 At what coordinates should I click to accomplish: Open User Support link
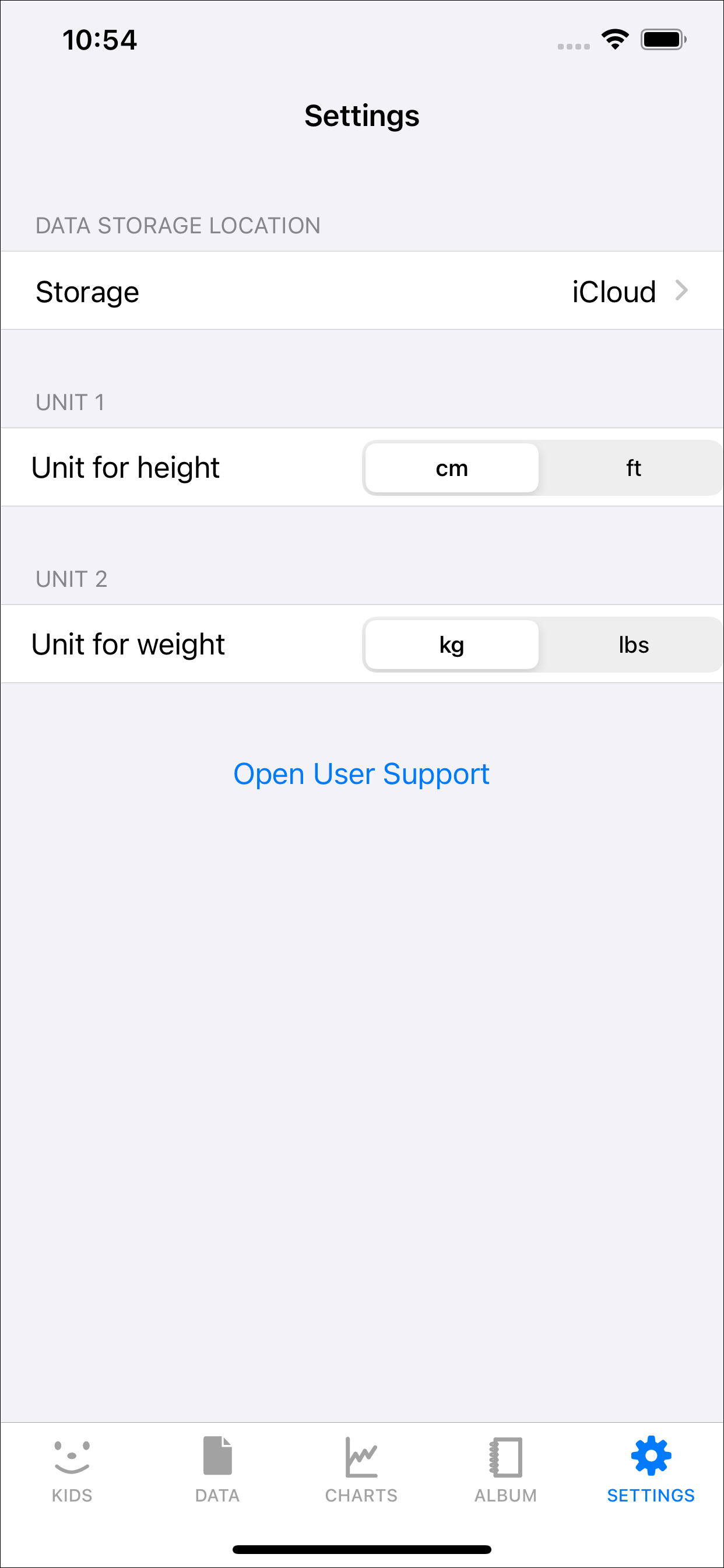pyautogui.click(x=361, y=774)
